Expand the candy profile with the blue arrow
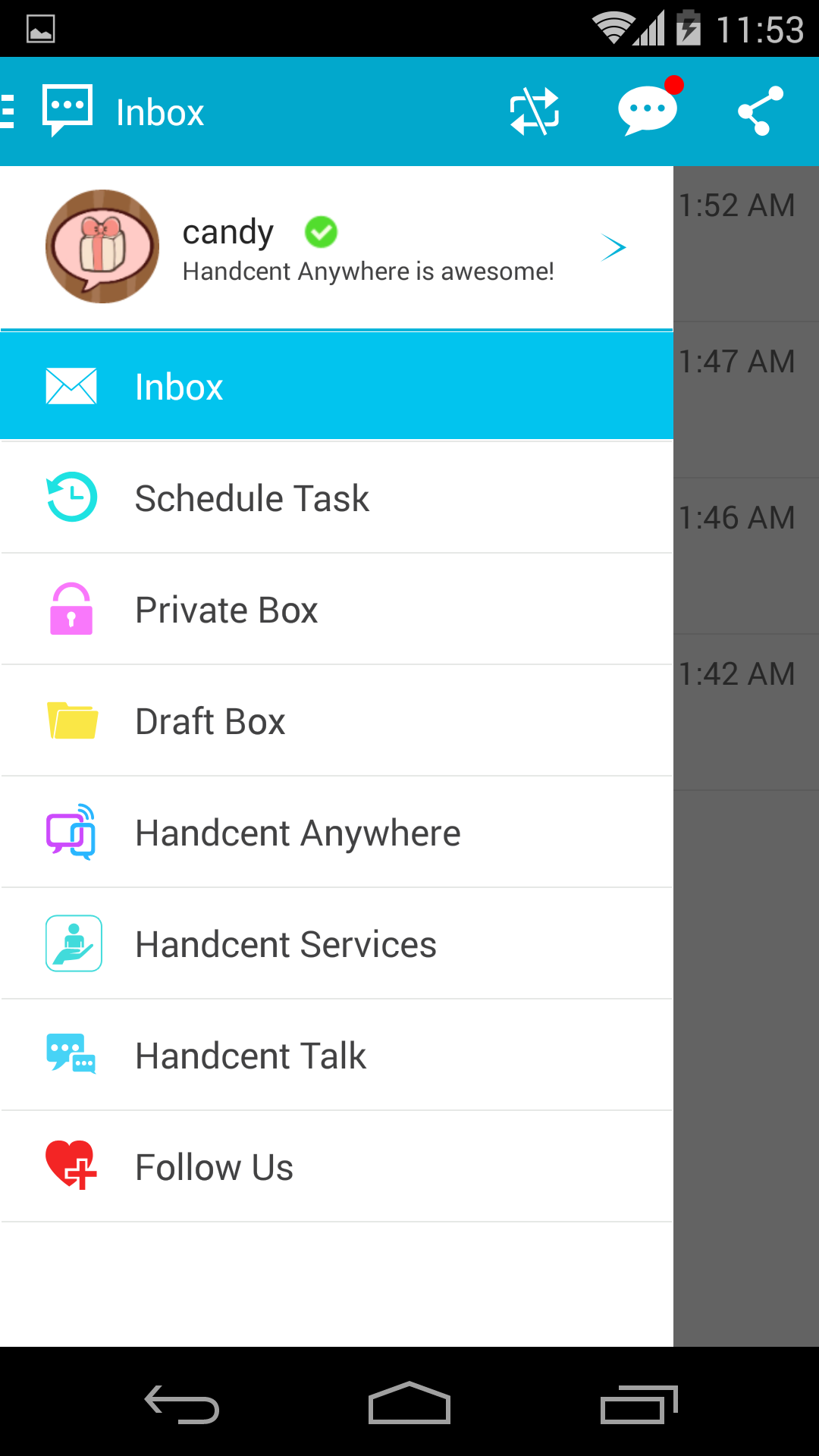Screen dimensions: 819x1456 [x=614, y=246]
